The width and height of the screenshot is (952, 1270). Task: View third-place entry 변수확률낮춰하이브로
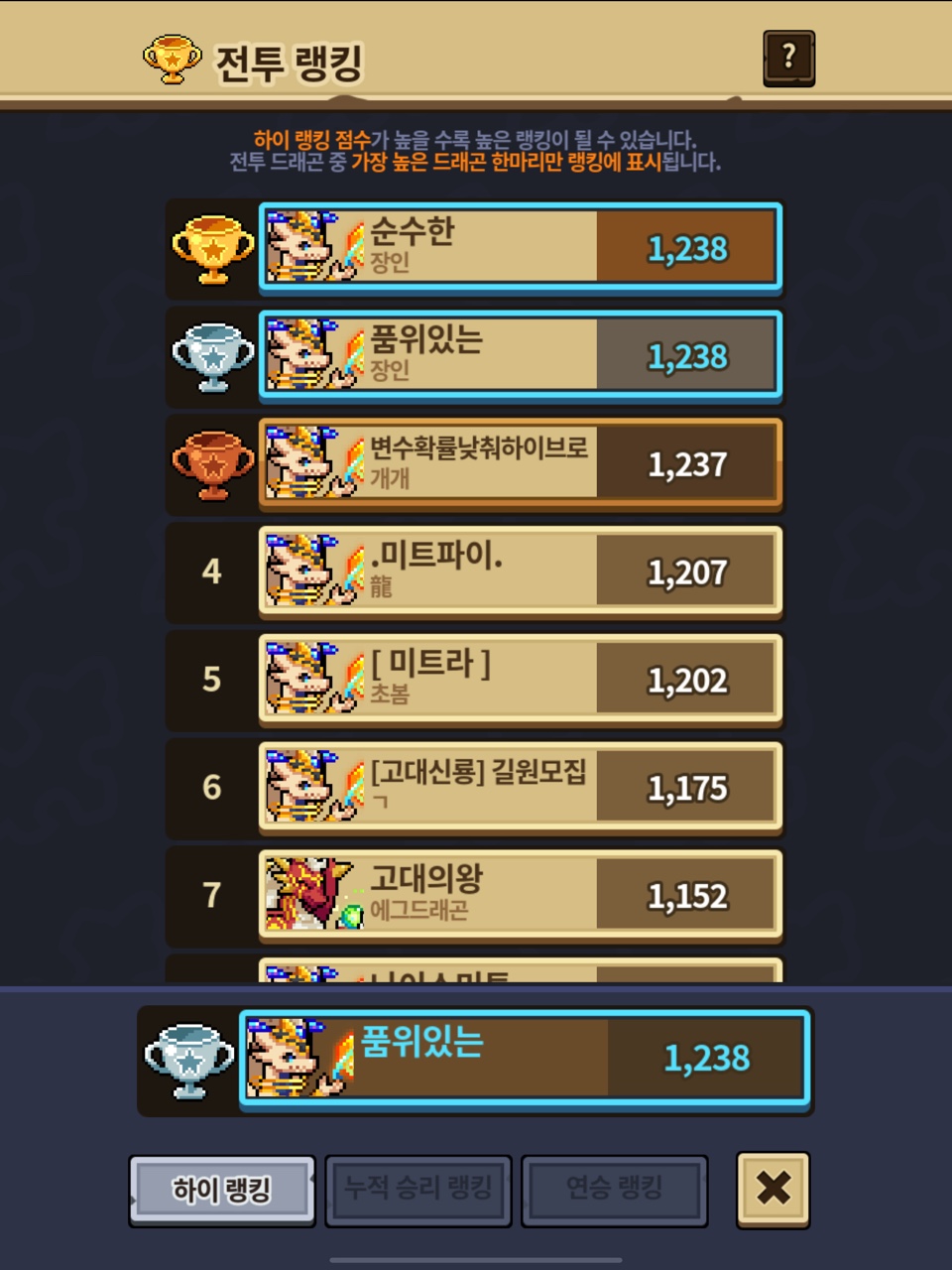(520, 463)
